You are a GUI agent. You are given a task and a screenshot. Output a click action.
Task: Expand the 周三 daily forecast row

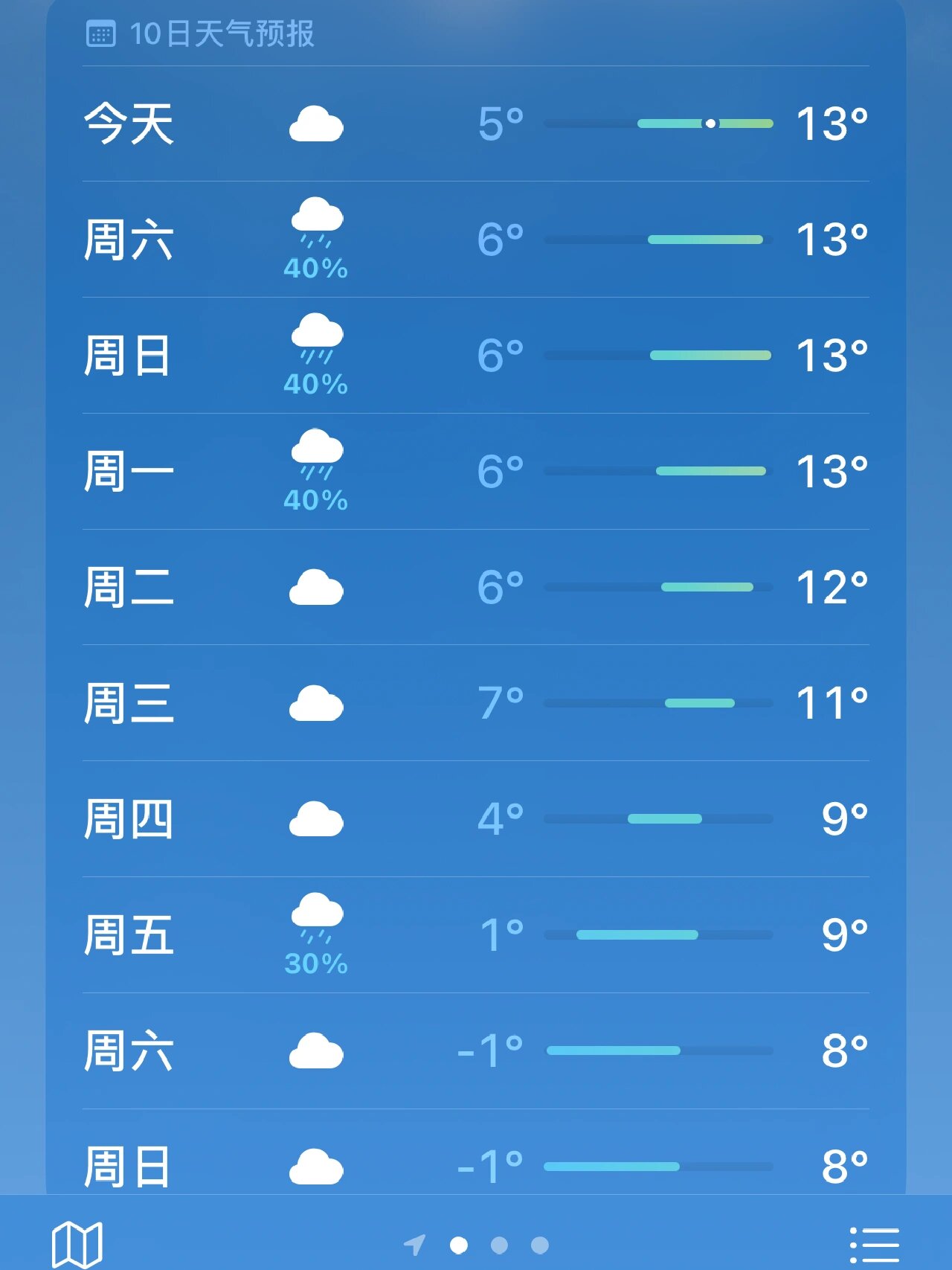tap(476, 702)
